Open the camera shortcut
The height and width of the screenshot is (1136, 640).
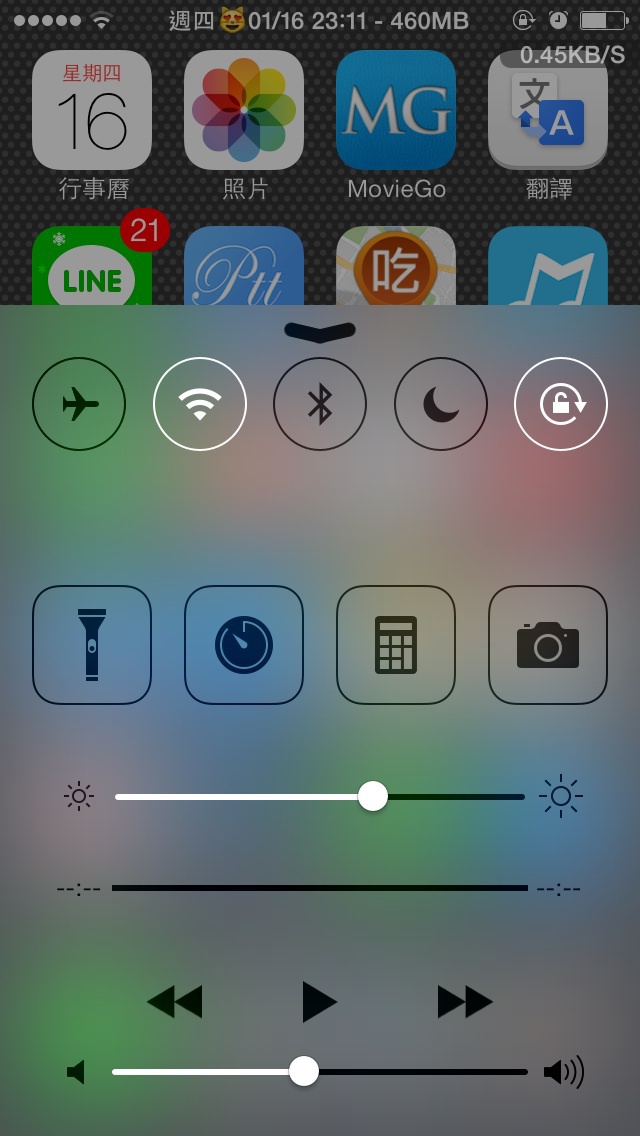click(x=548, y=645)
